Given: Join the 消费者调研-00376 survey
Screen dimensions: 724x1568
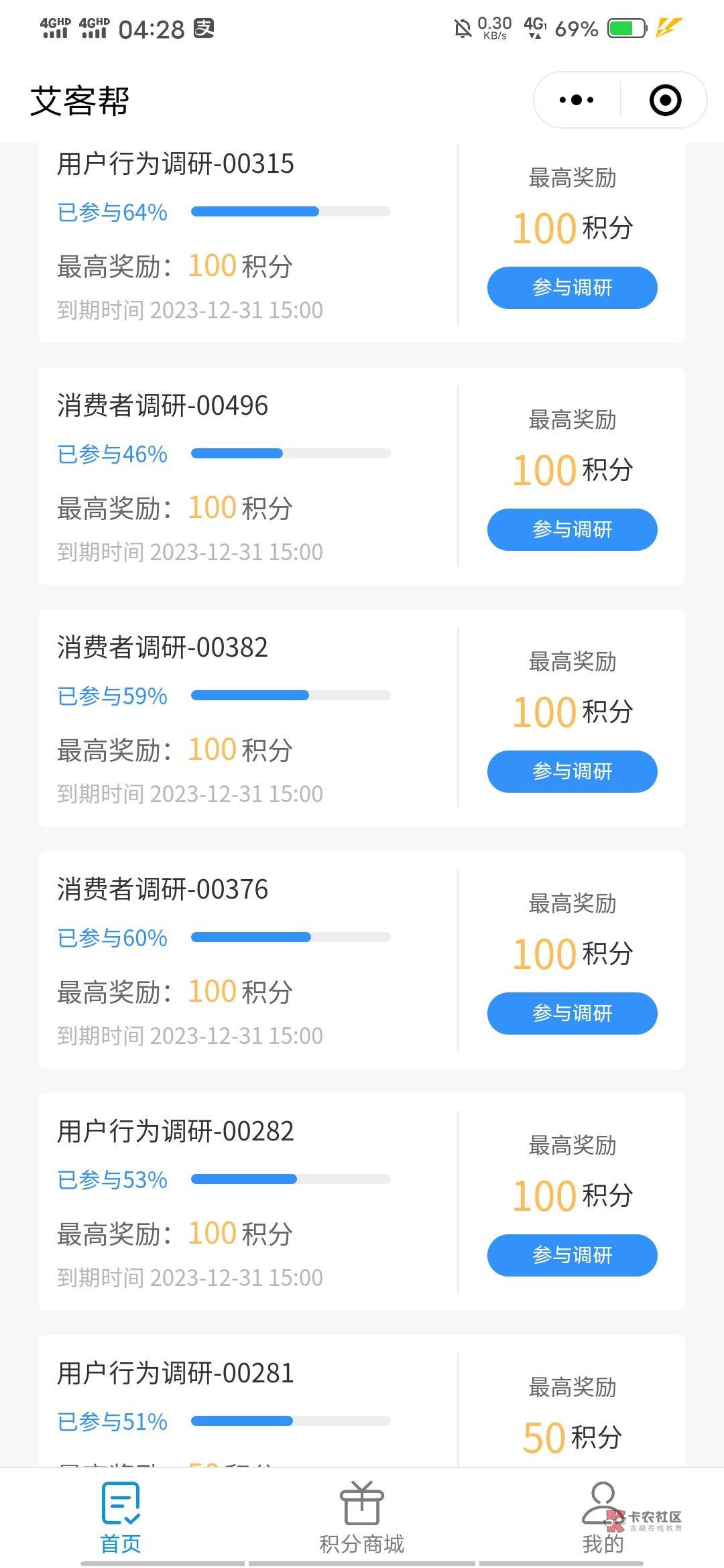Looking at the screenshot, I should click(x=572, y=1014).
